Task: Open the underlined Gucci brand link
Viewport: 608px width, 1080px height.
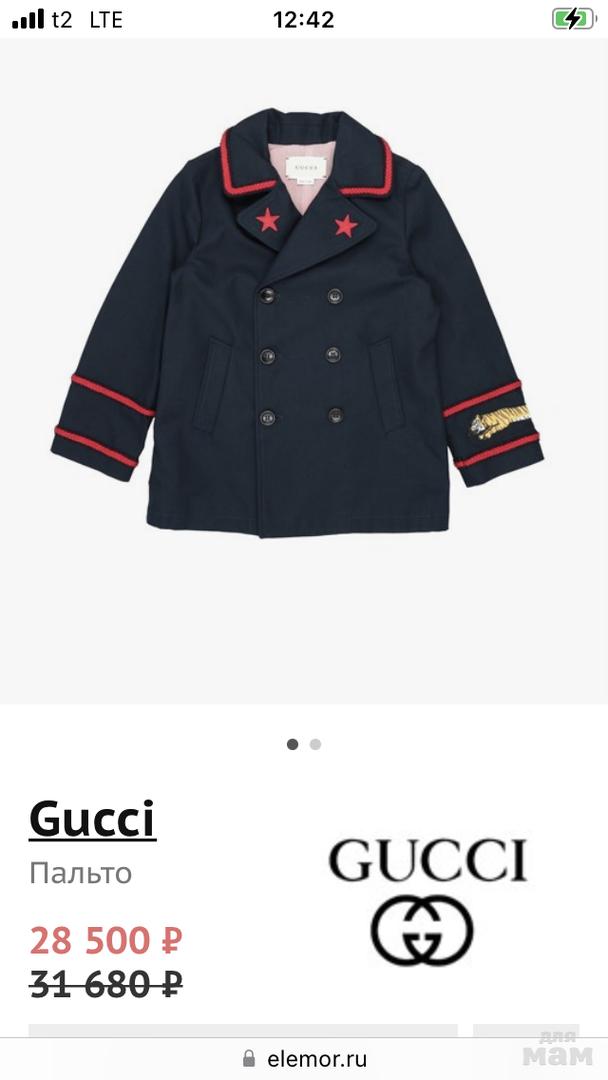Action: point(93,820)
